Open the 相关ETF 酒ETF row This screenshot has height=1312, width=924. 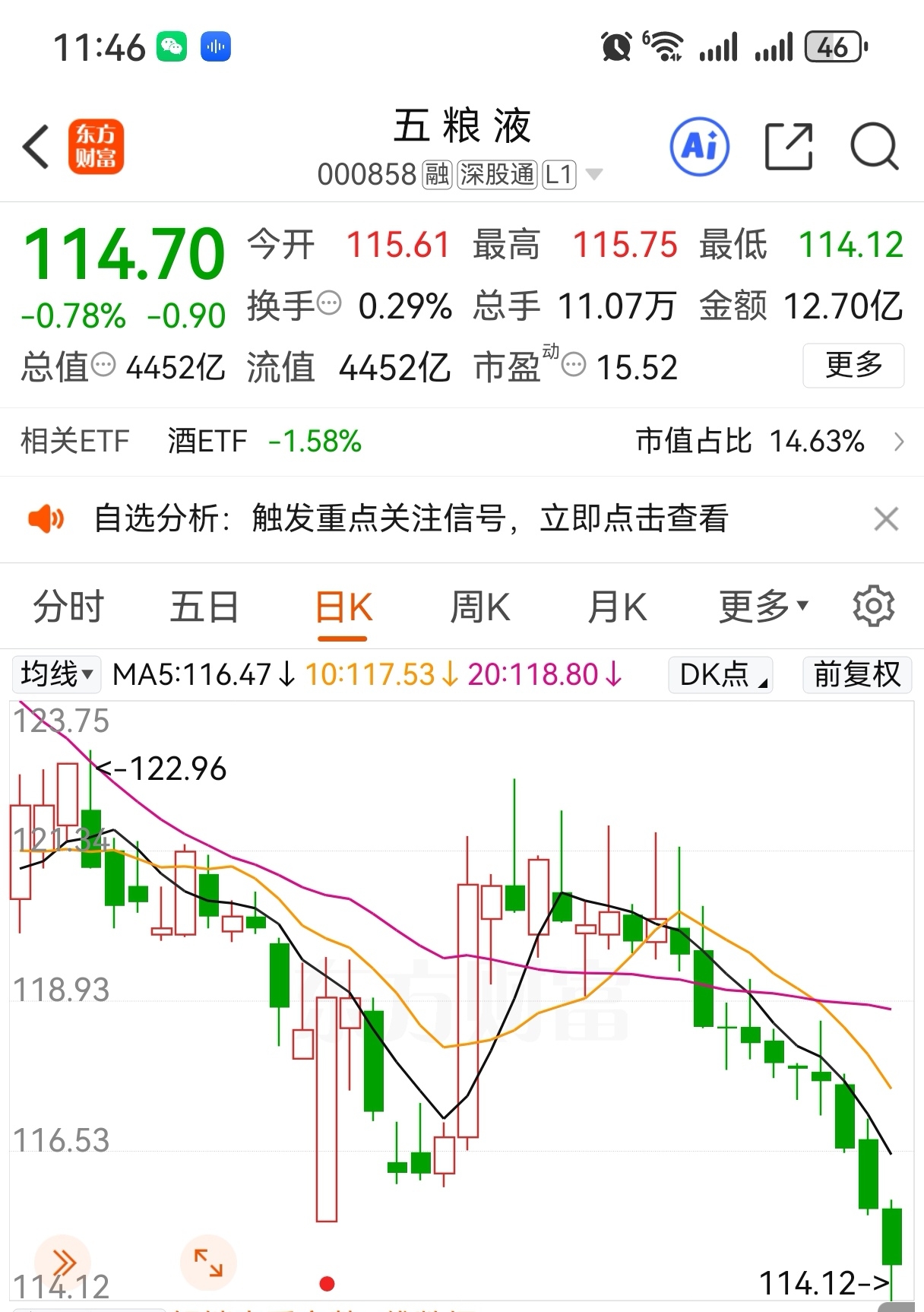coord(462,442)
